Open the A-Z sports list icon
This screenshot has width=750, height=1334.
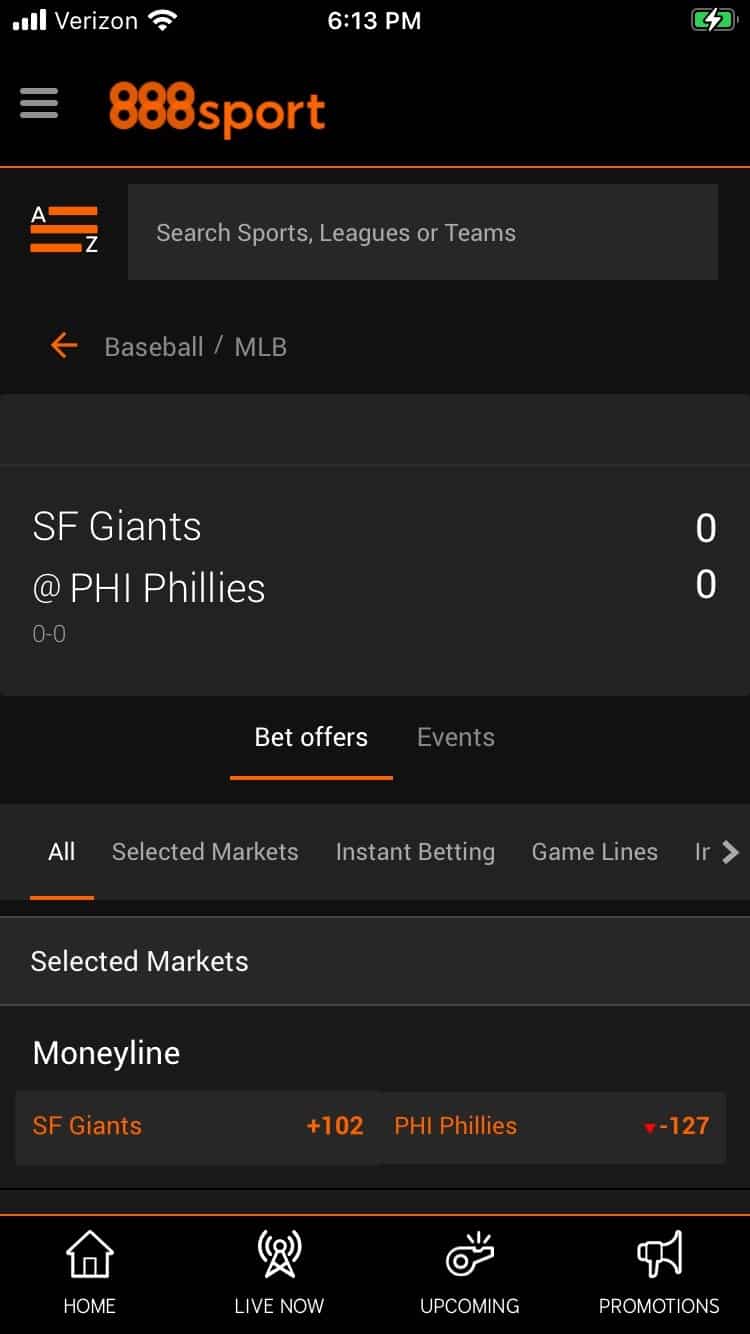pyautogui.click(x=64, y=230)
